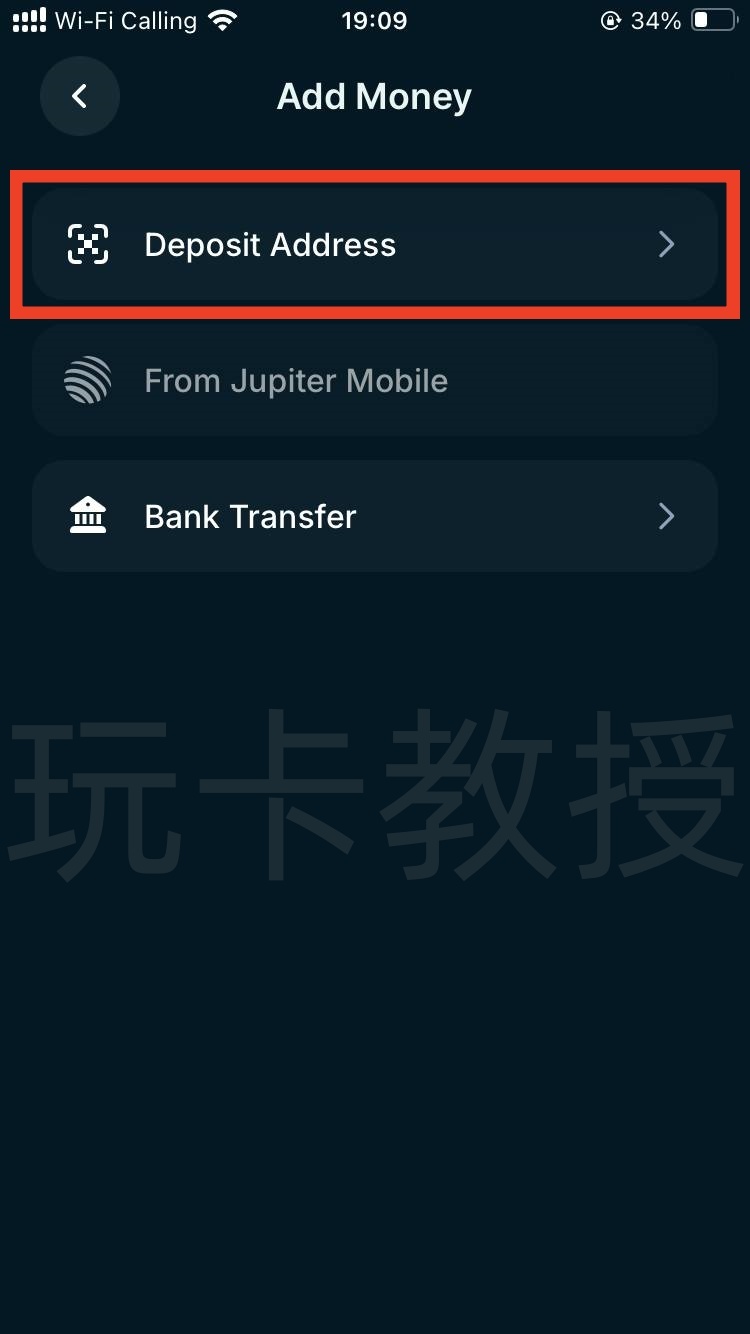750x1334 pixels.
Task: Click the Add Money title
Action: point(374,96)
